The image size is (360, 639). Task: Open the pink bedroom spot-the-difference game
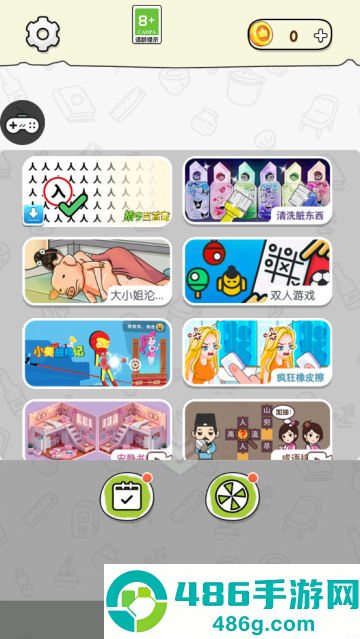97,430
